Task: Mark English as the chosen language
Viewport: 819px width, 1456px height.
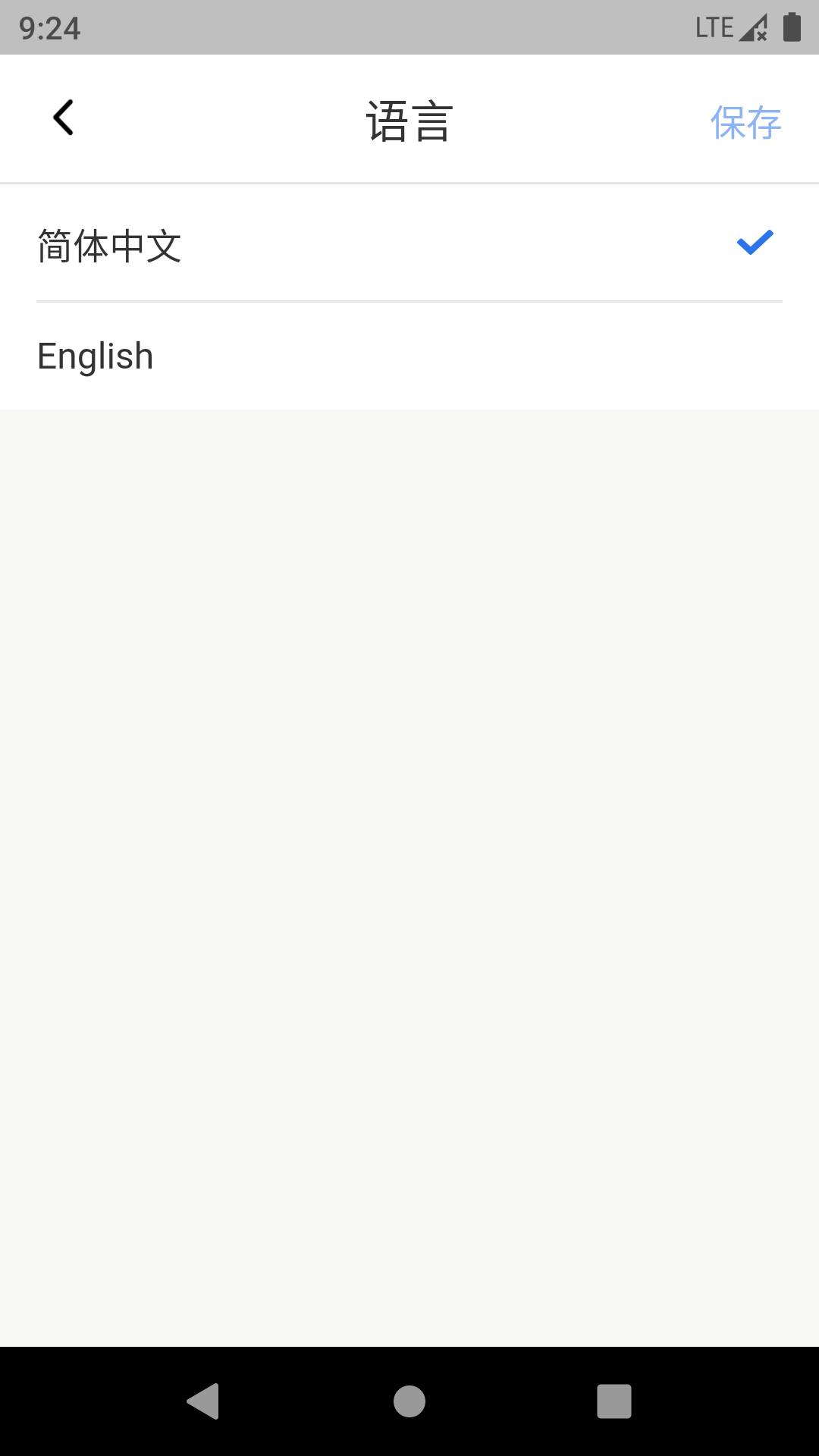Action: point(96,354)
